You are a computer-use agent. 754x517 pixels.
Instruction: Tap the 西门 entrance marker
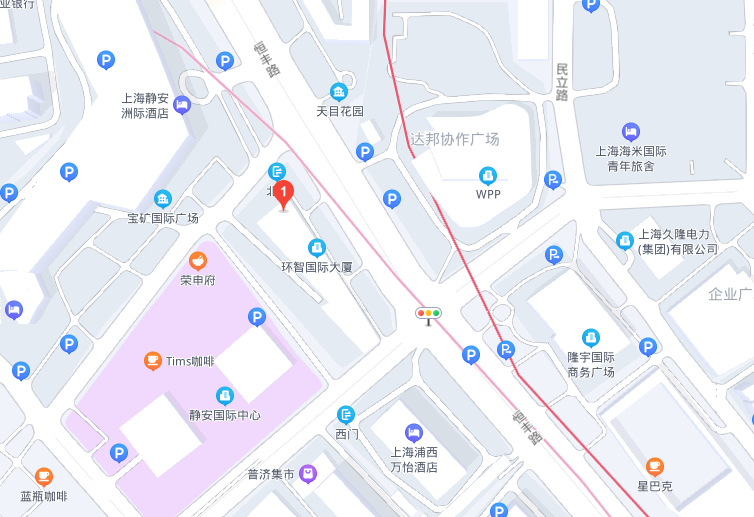coord(346,415)
